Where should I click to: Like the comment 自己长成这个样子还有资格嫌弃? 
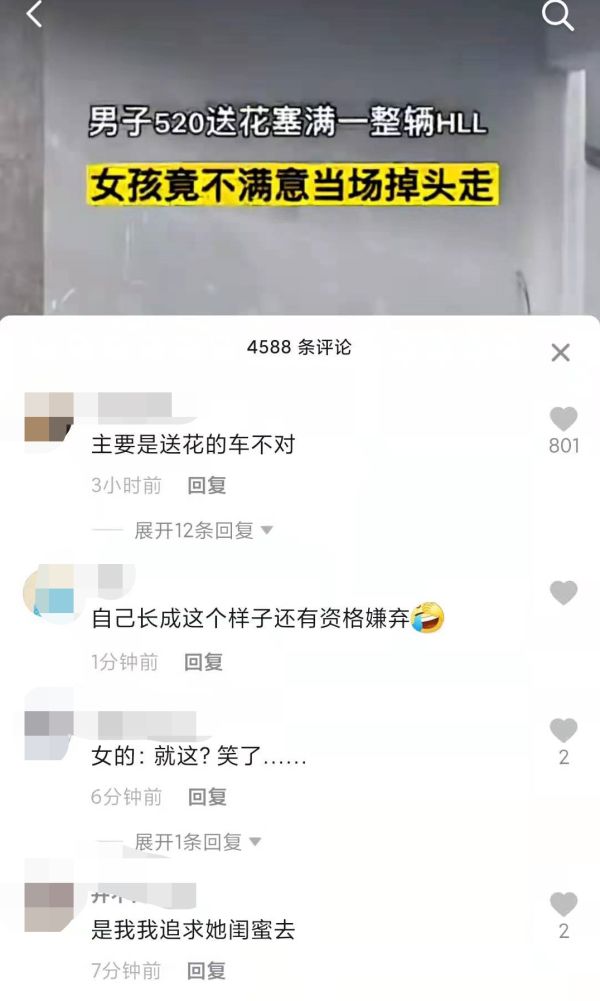tap(564, 593)
